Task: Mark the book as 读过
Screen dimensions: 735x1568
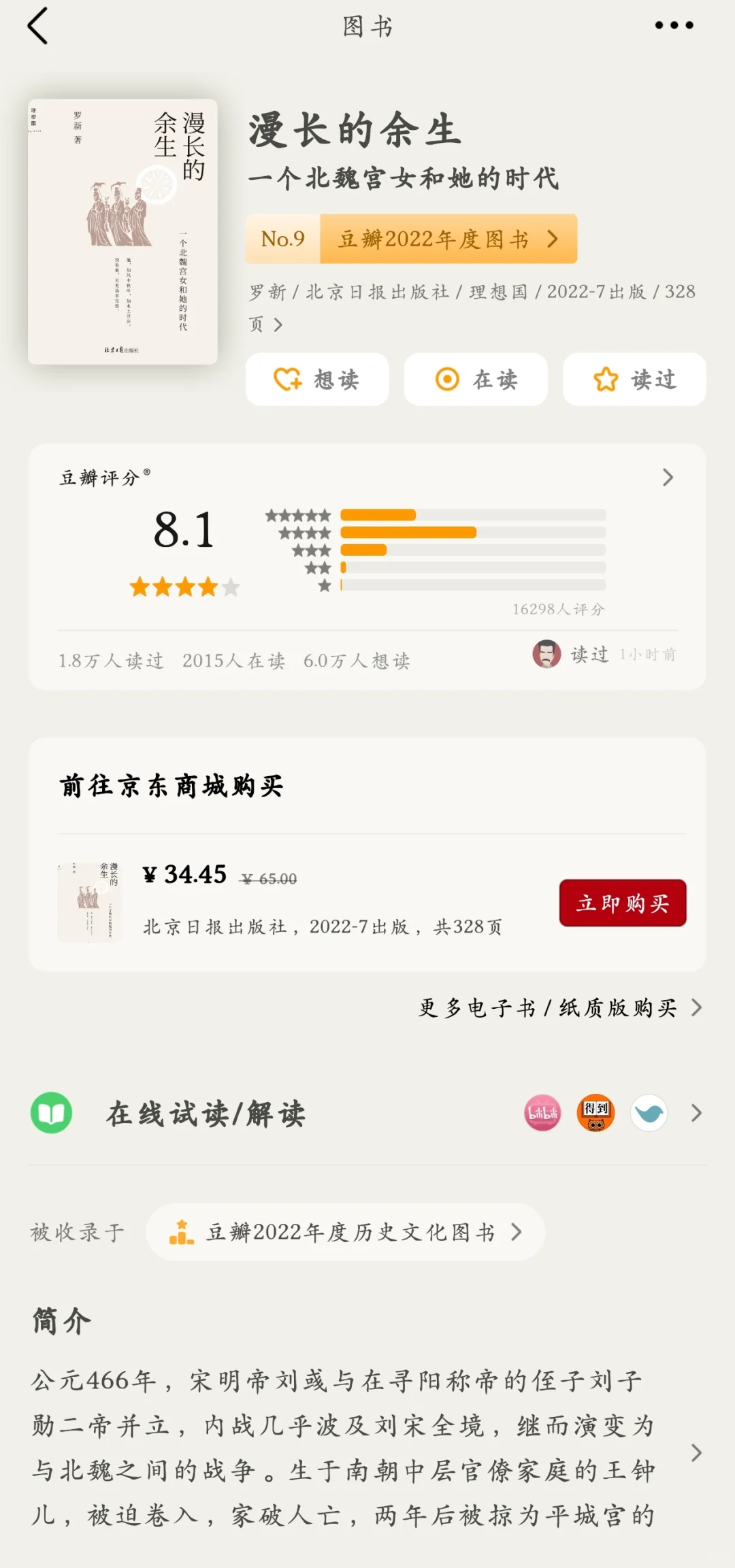Action: [x=634, y=379]
